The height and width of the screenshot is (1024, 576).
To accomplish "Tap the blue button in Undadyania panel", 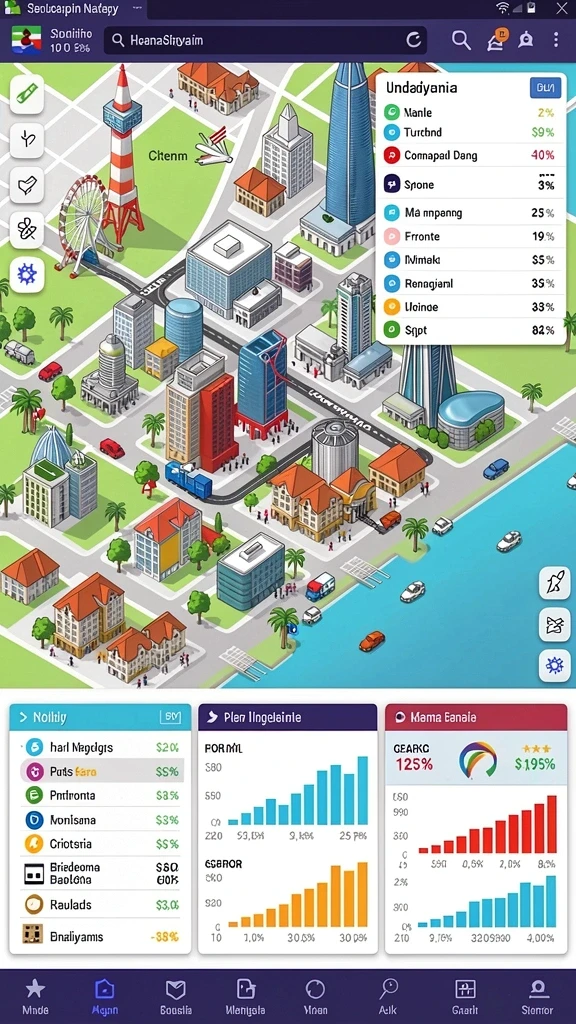I will 544,88.
